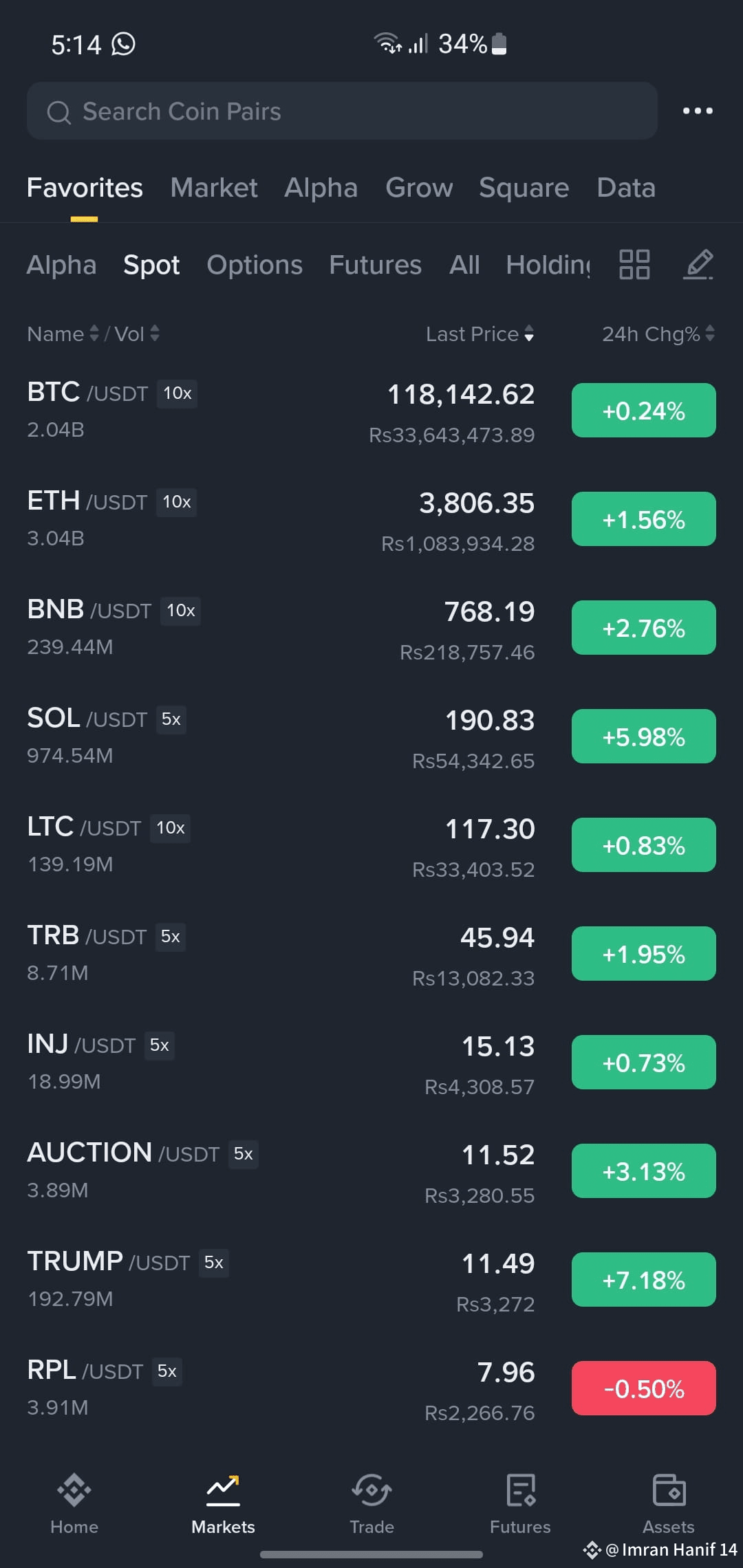Screen dimensions: 743x1568
Task: Open the RPL/USDT row
Action: [371, 1389]
